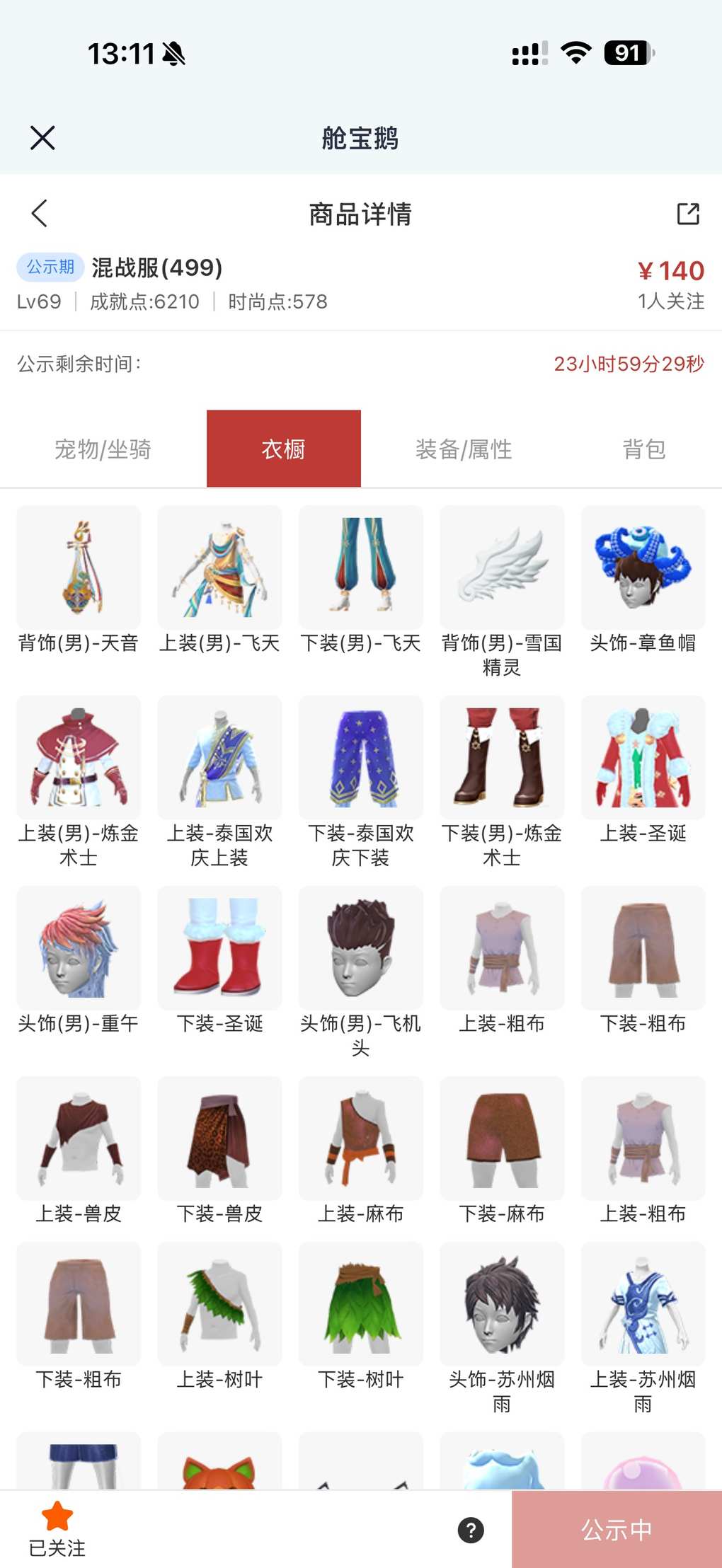Open the 下装-兽皮 item
722x1568 pixels.
[219, 1139]
